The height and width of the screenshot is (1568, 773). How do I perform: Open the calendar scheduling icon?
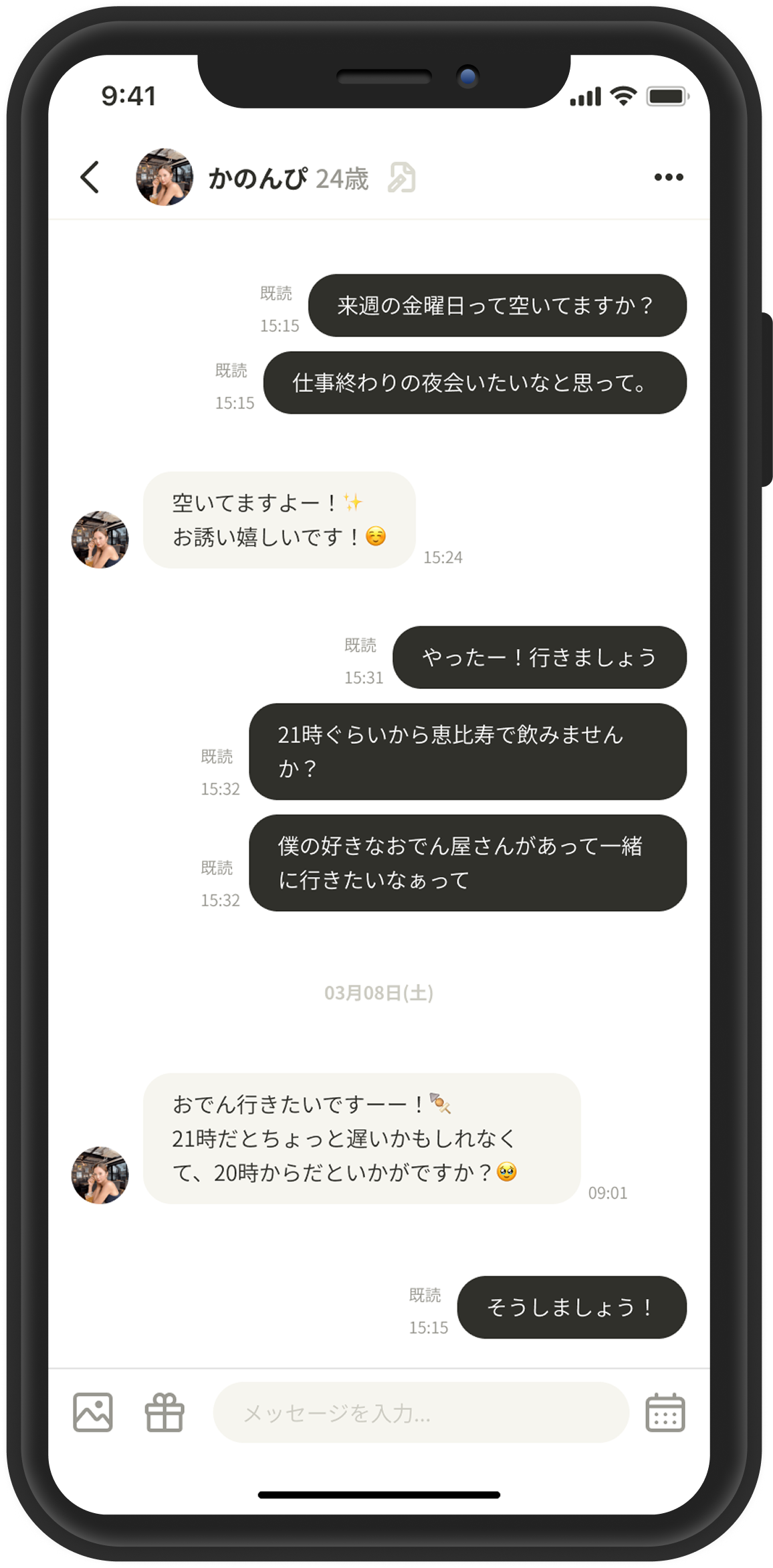point(665,1412)
